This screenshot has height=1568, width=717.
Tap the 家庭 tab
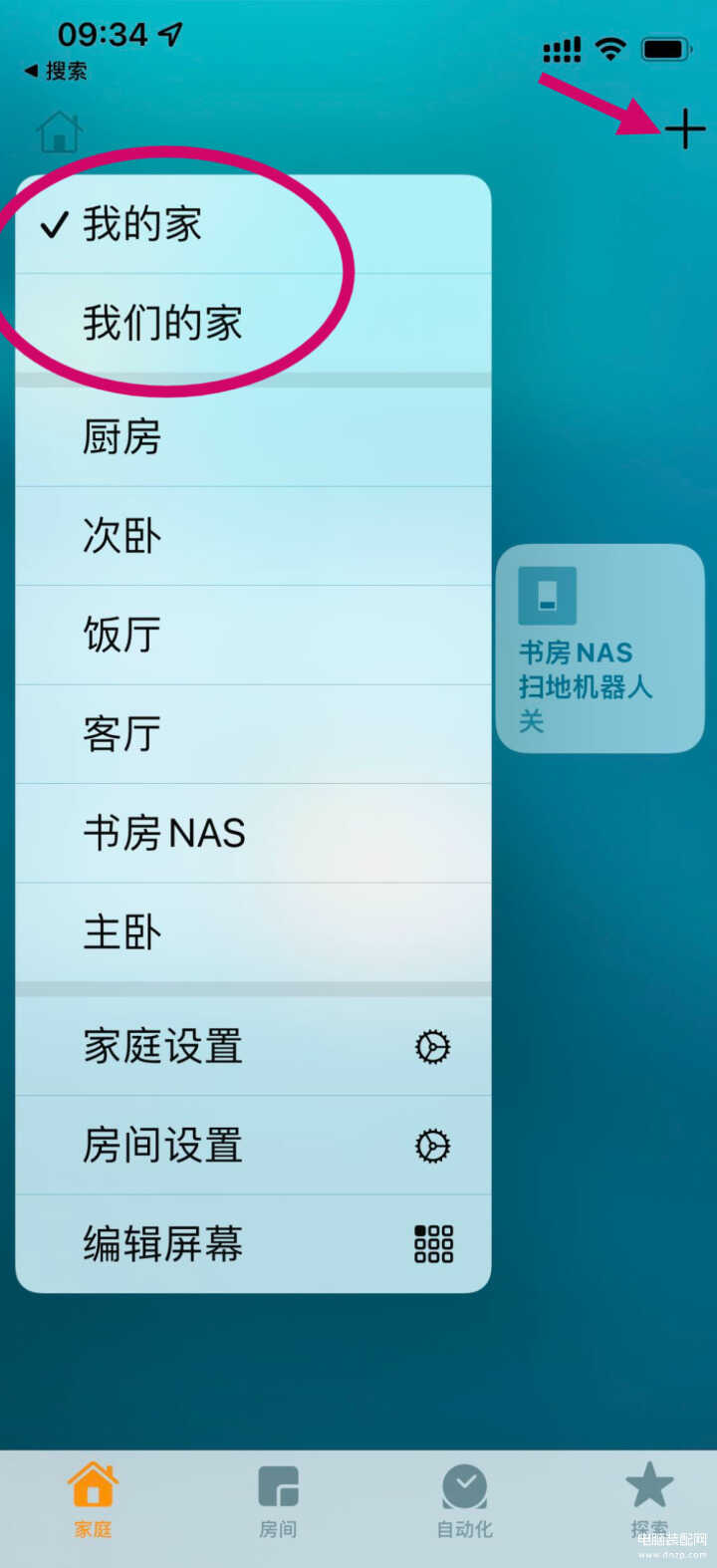[93, 1501]
